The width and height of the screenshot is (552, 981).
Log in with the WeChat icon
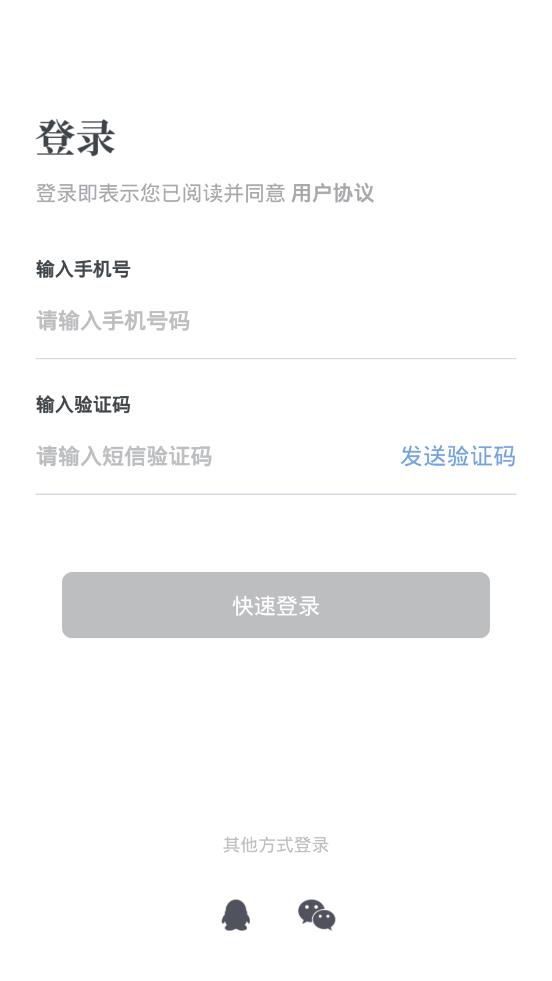coord(317,915)
